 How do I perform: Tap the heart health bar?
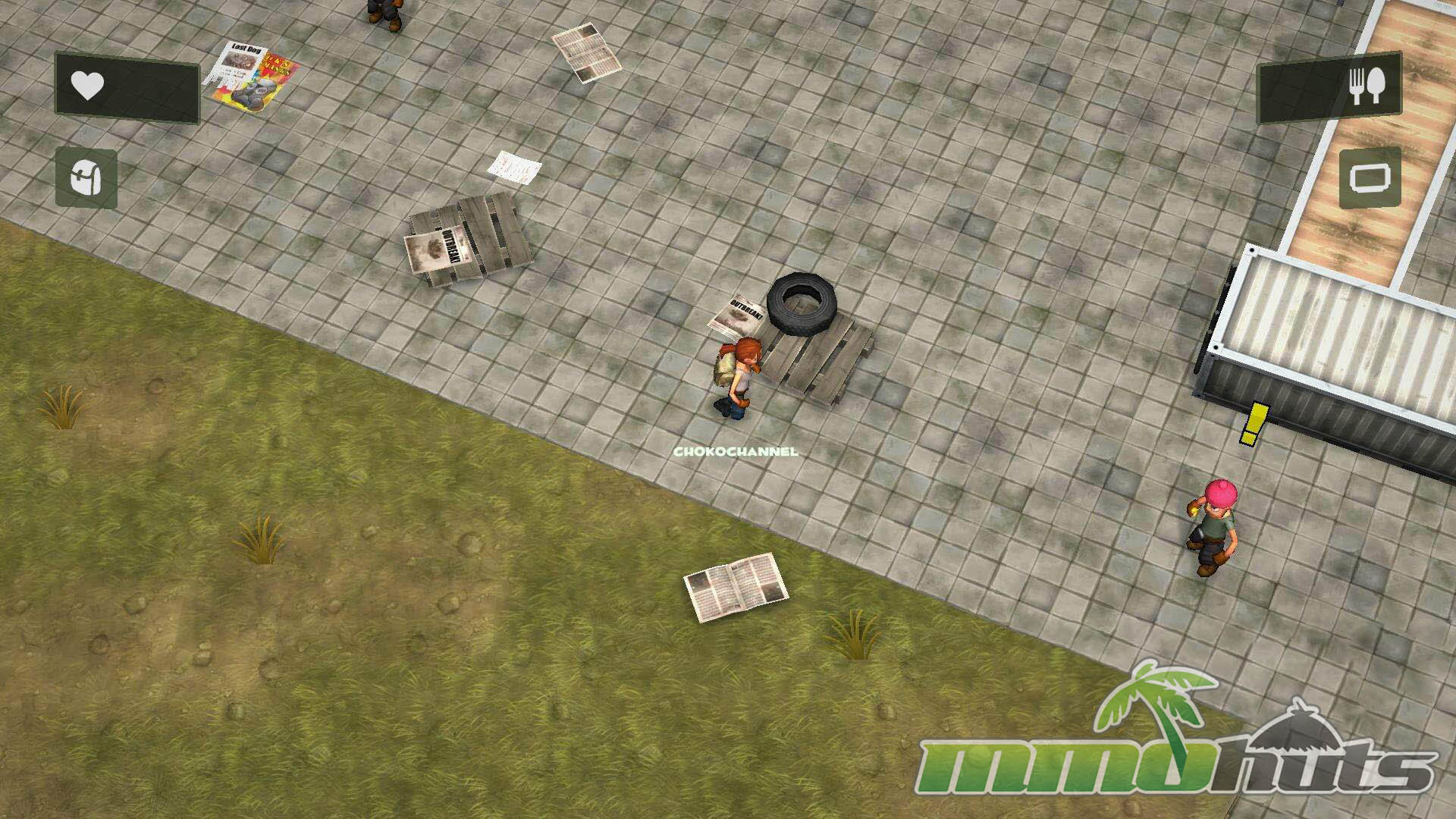pyautogui.click(x=127, y=87)
